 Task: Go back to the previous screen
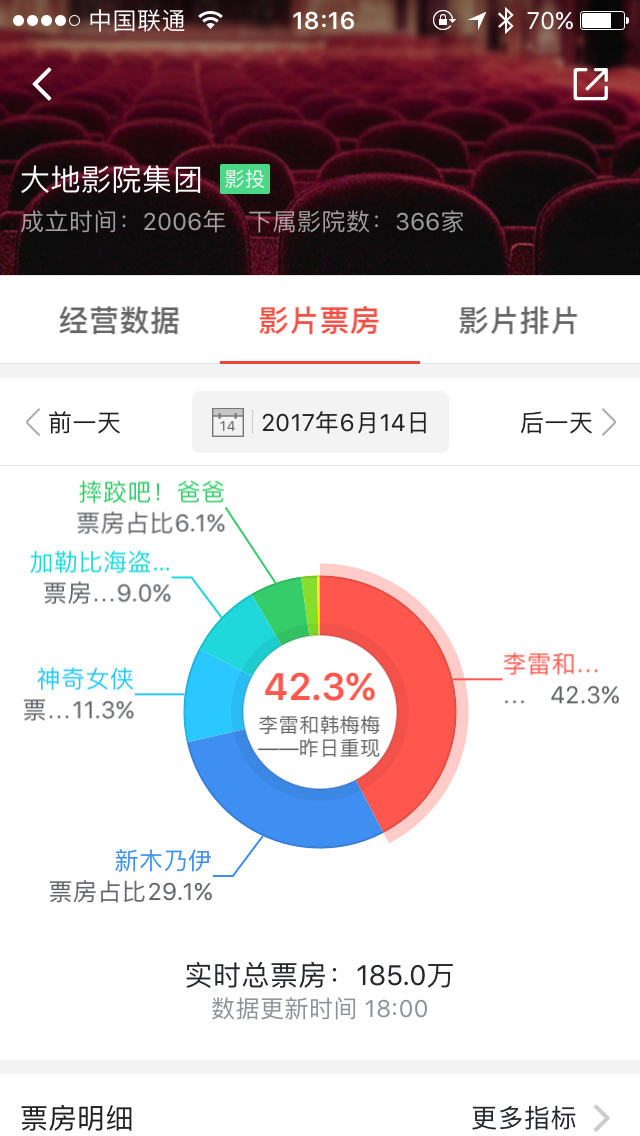tap(42, 85)
